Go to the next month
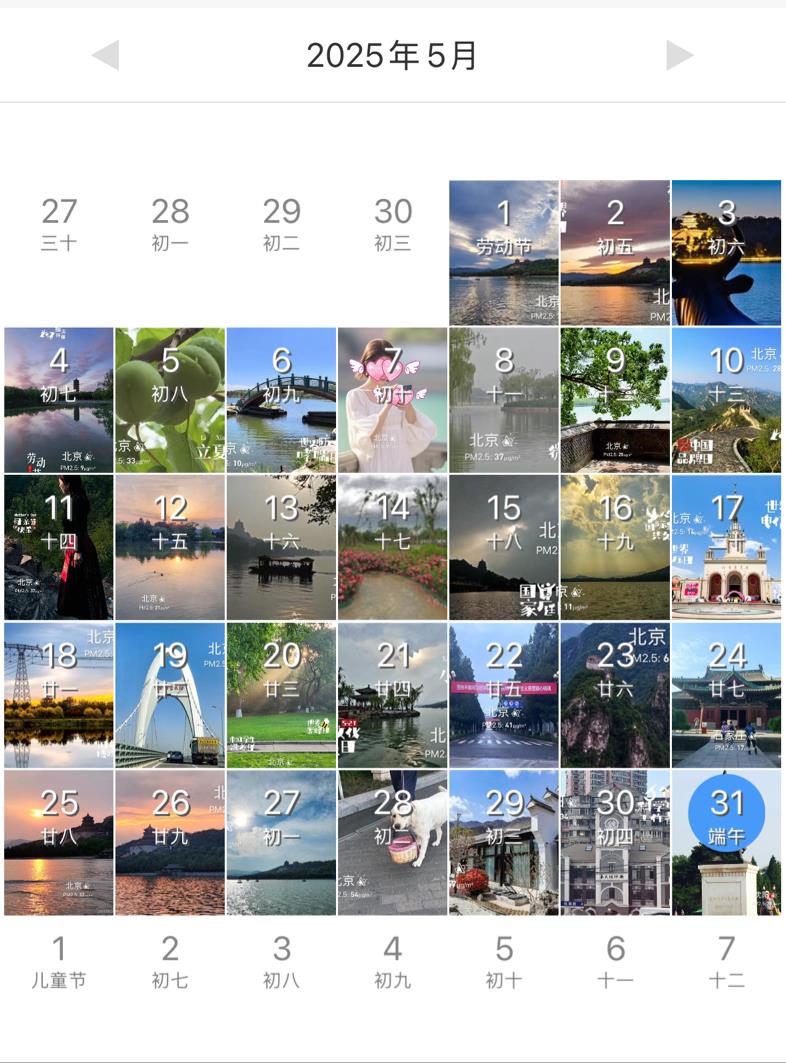 coord(680,55)
